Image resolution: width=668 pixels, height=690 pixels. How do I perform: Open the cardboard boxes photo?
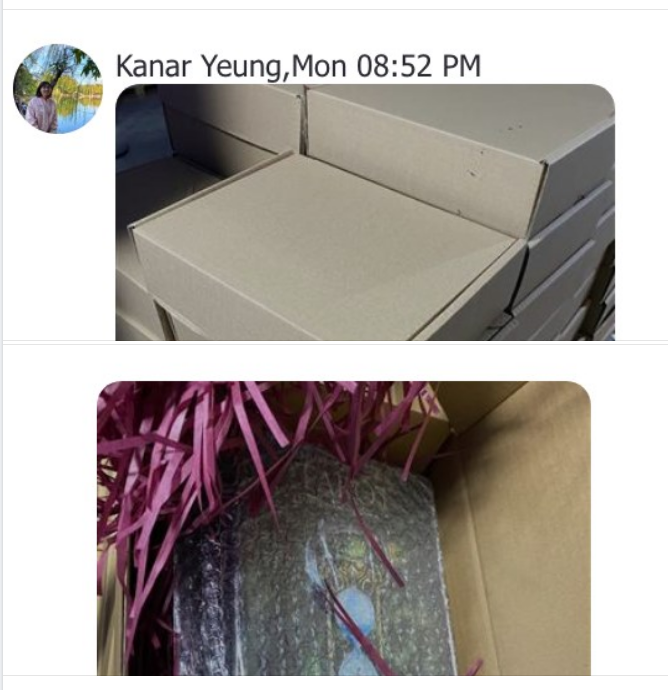point(365,212)
